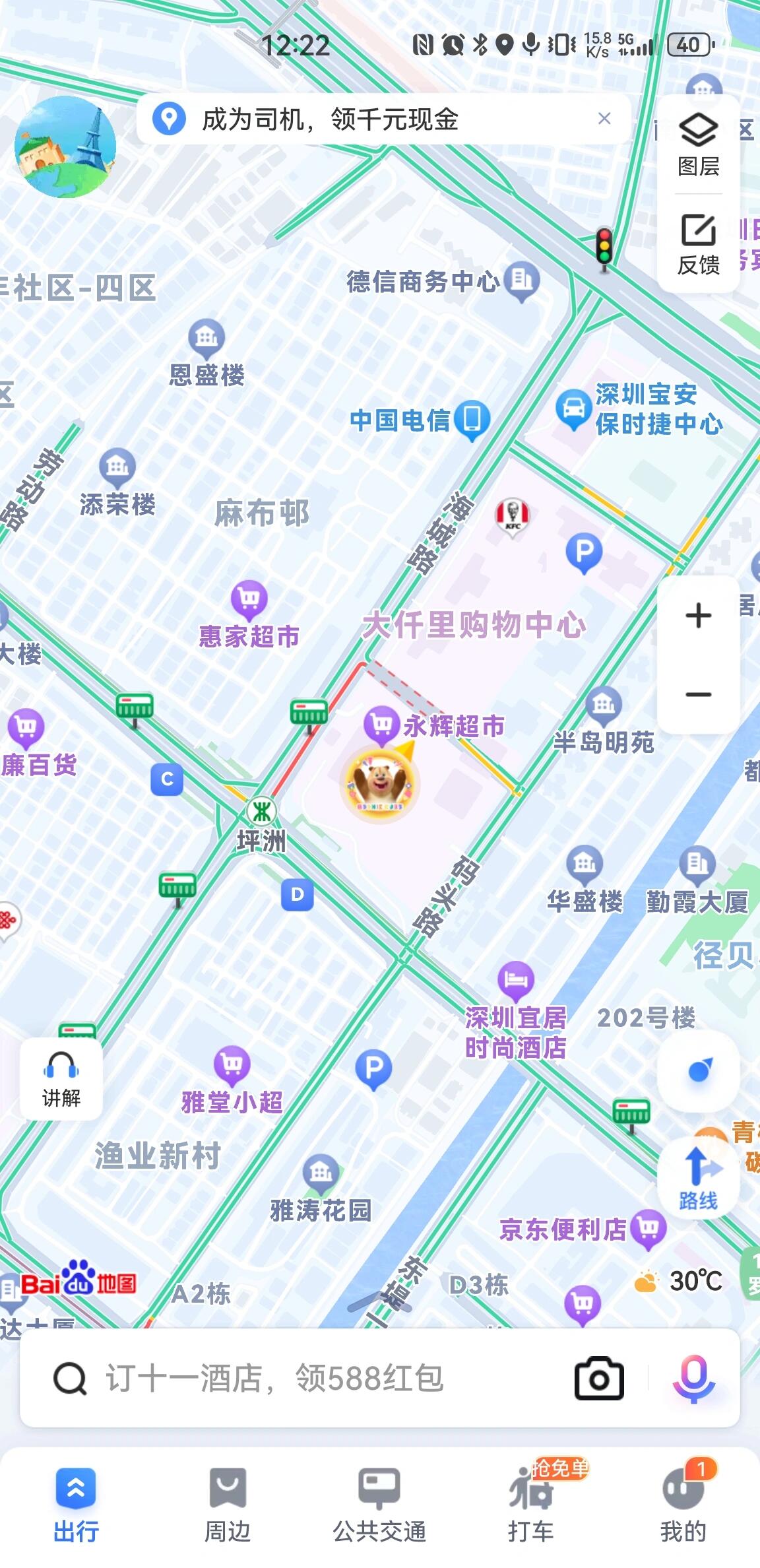Screen dimensions: 760x1568
Task: Search by camera icon
Action: tap(598, 1378)
